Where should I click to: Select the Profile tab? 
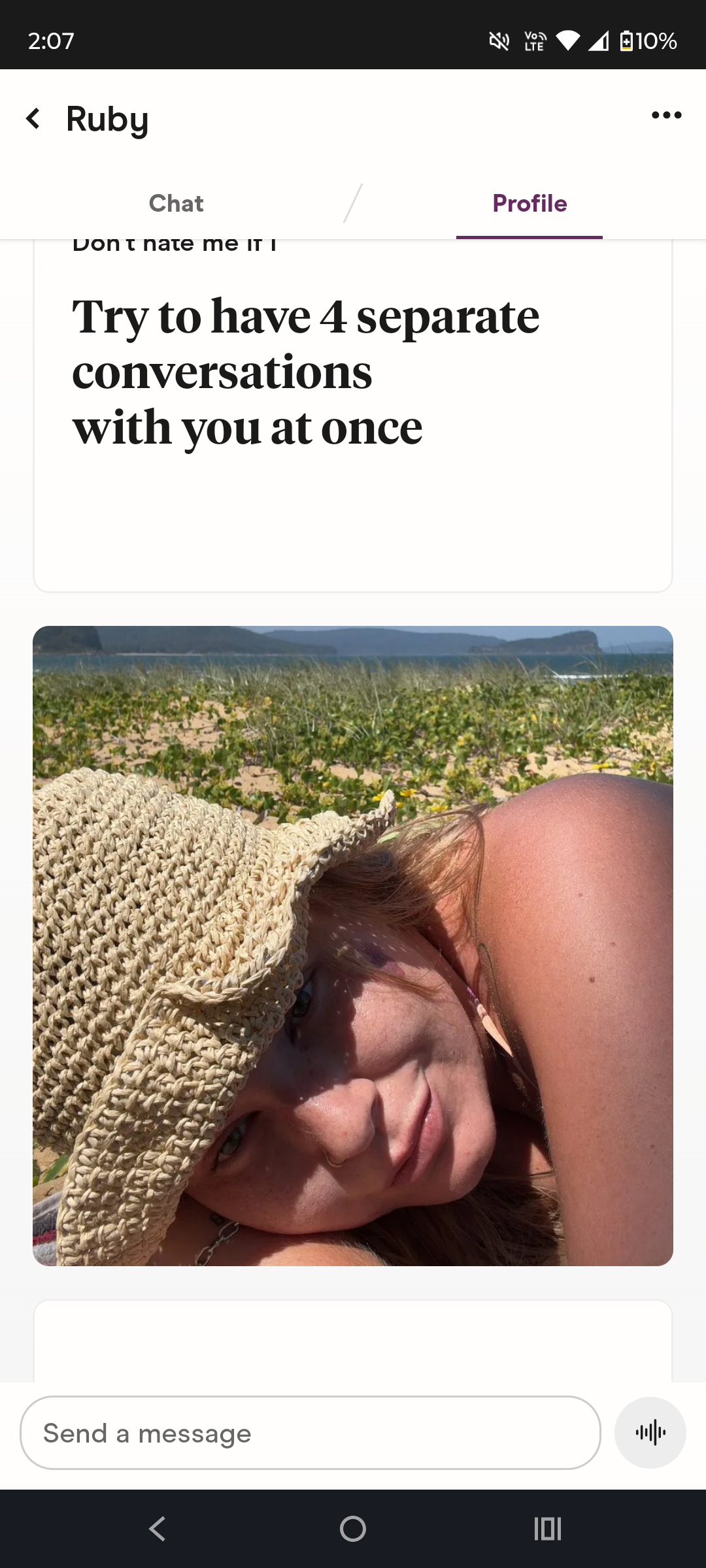click(529, 203)
